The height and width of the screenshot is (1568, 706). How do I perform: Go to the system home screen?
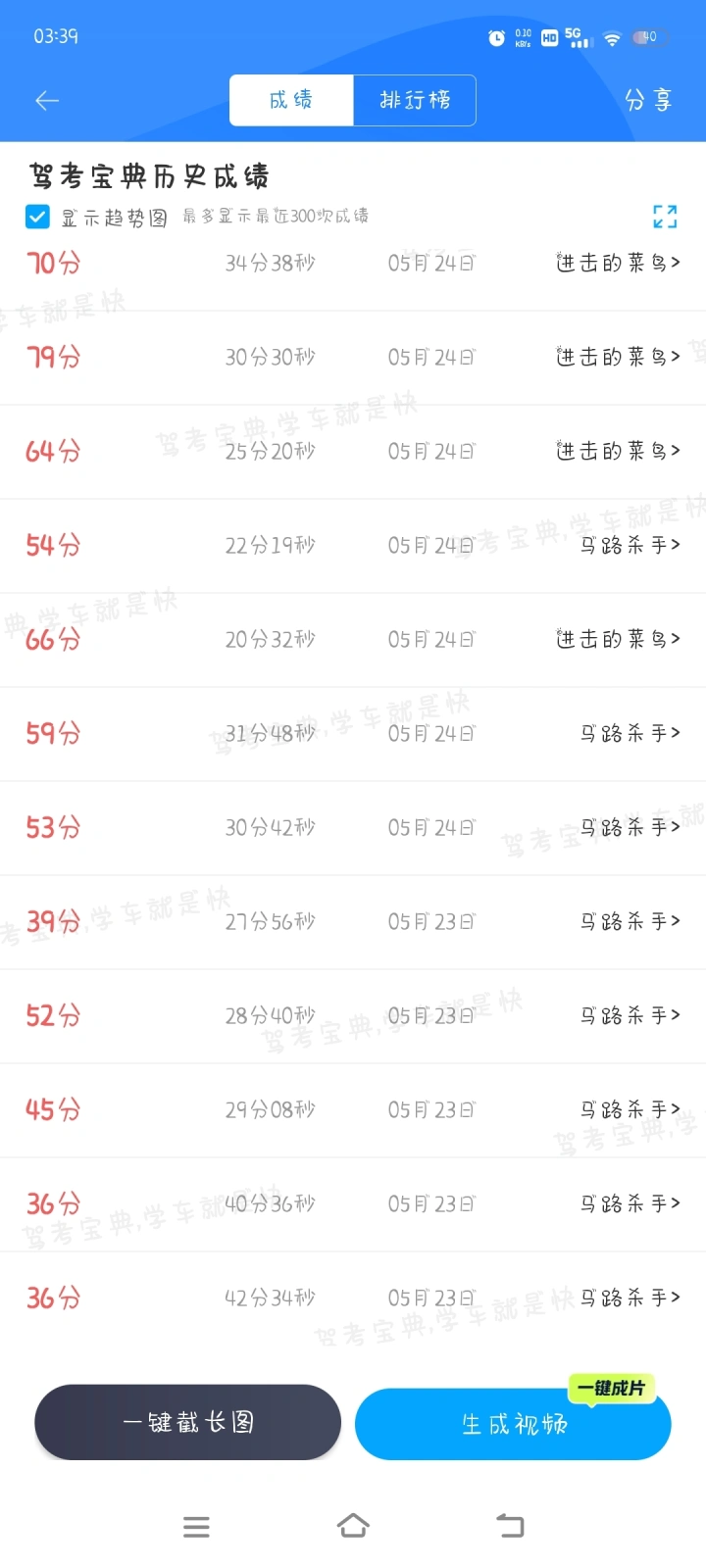[x=353, y=1526]
